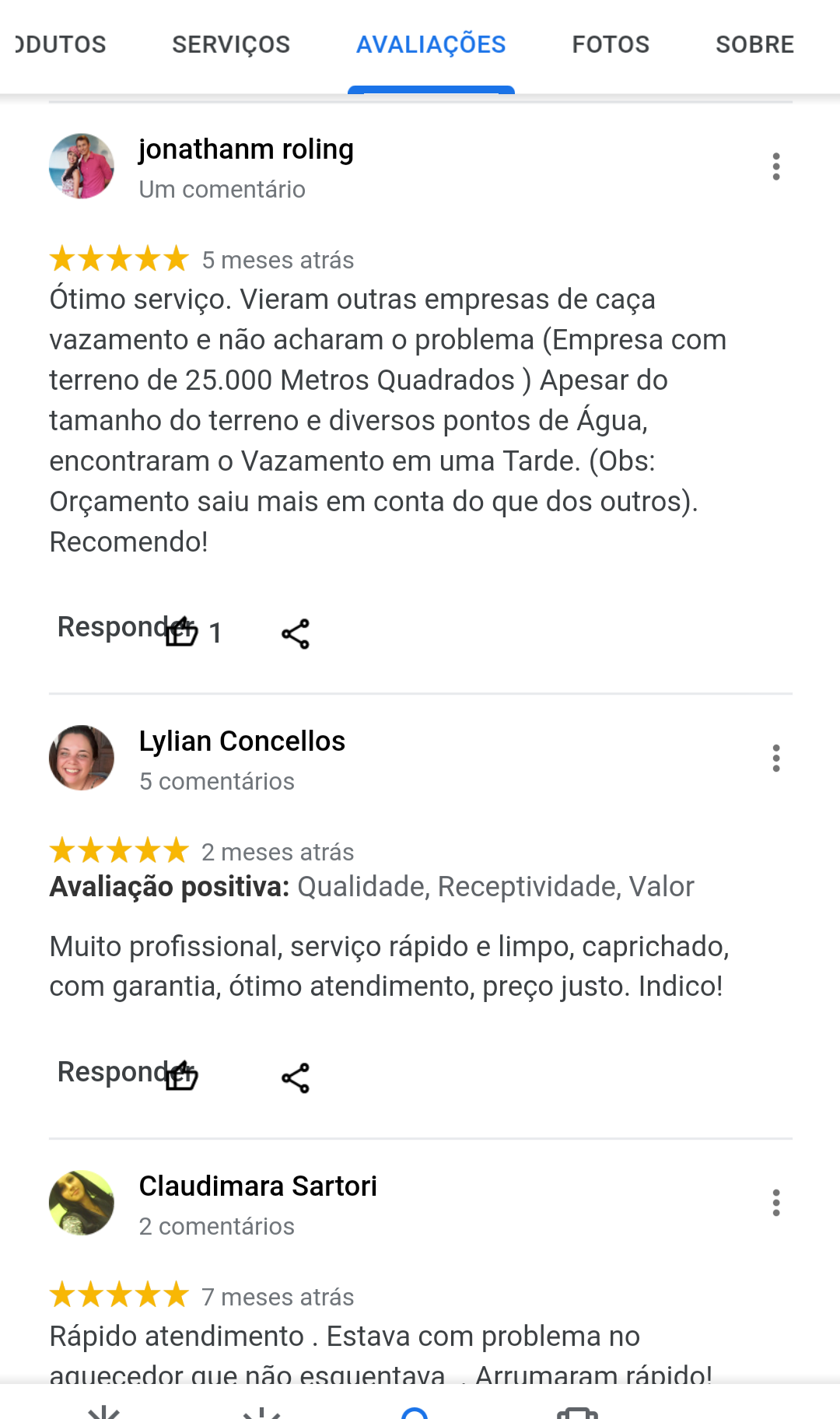Open the Sobre tab
Viewport: 840px width, 1419px height.
click(754, 44)
